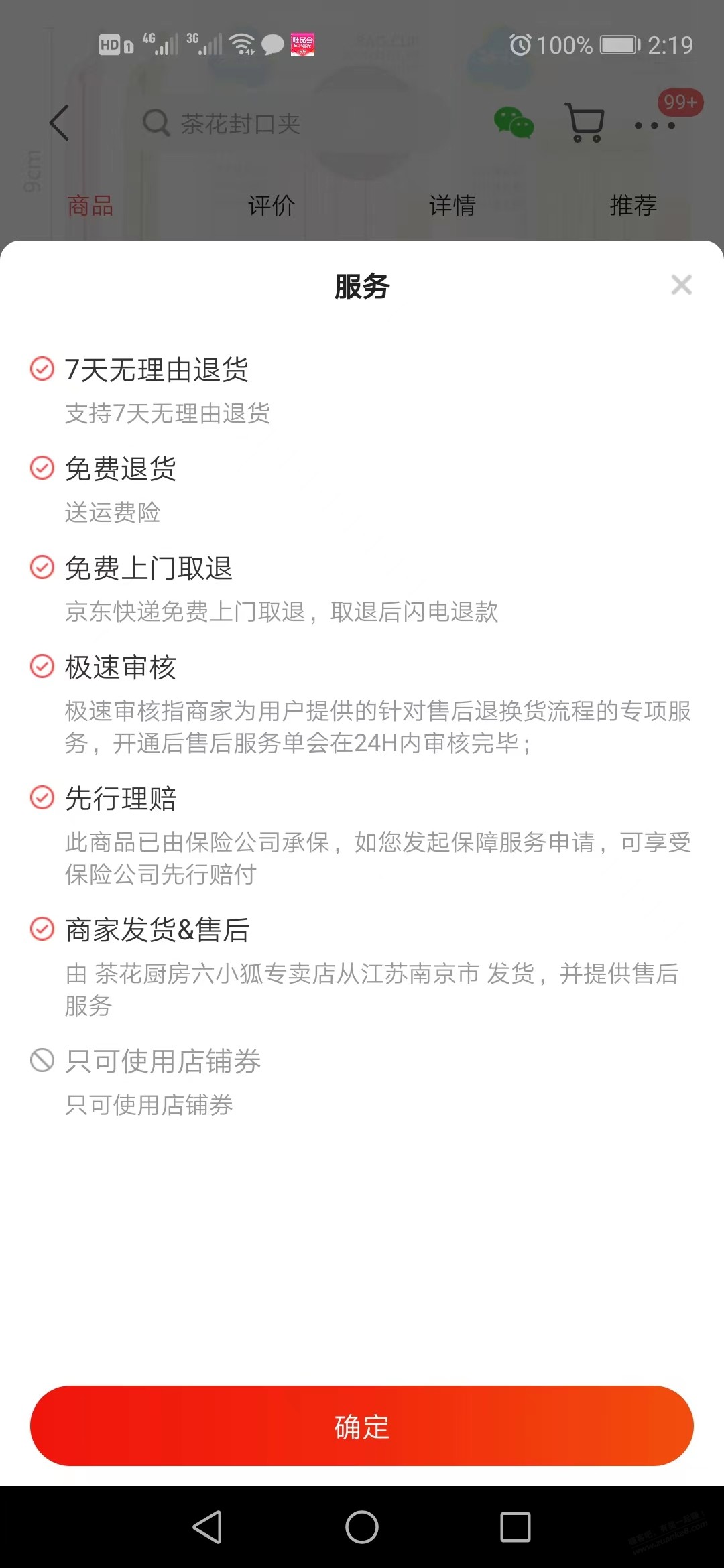
Task: Confirm with the red 确定 button
Action: [x=362, y=1426]
